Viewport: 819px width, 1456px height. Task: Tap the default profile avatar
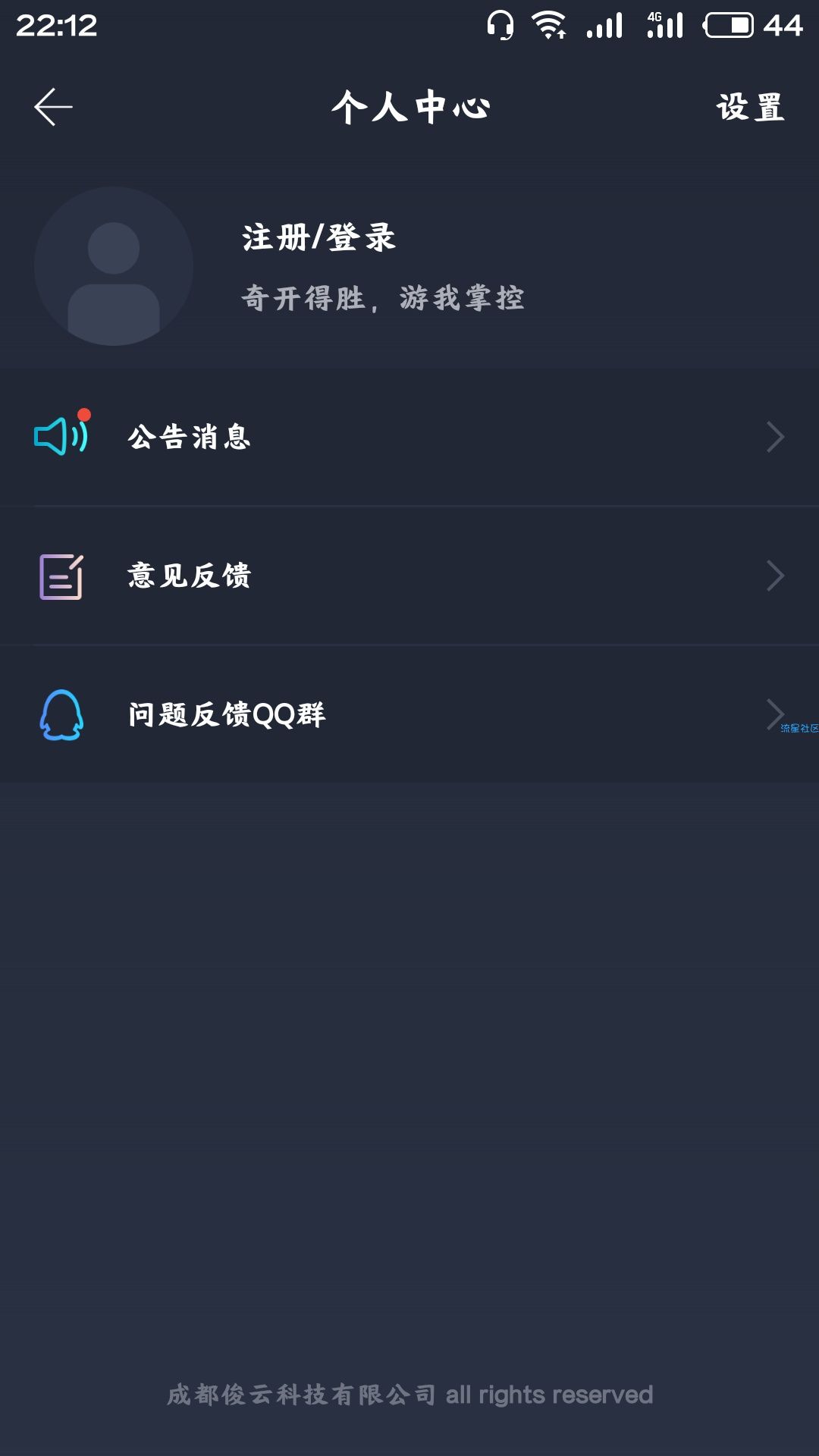(114, 266)
